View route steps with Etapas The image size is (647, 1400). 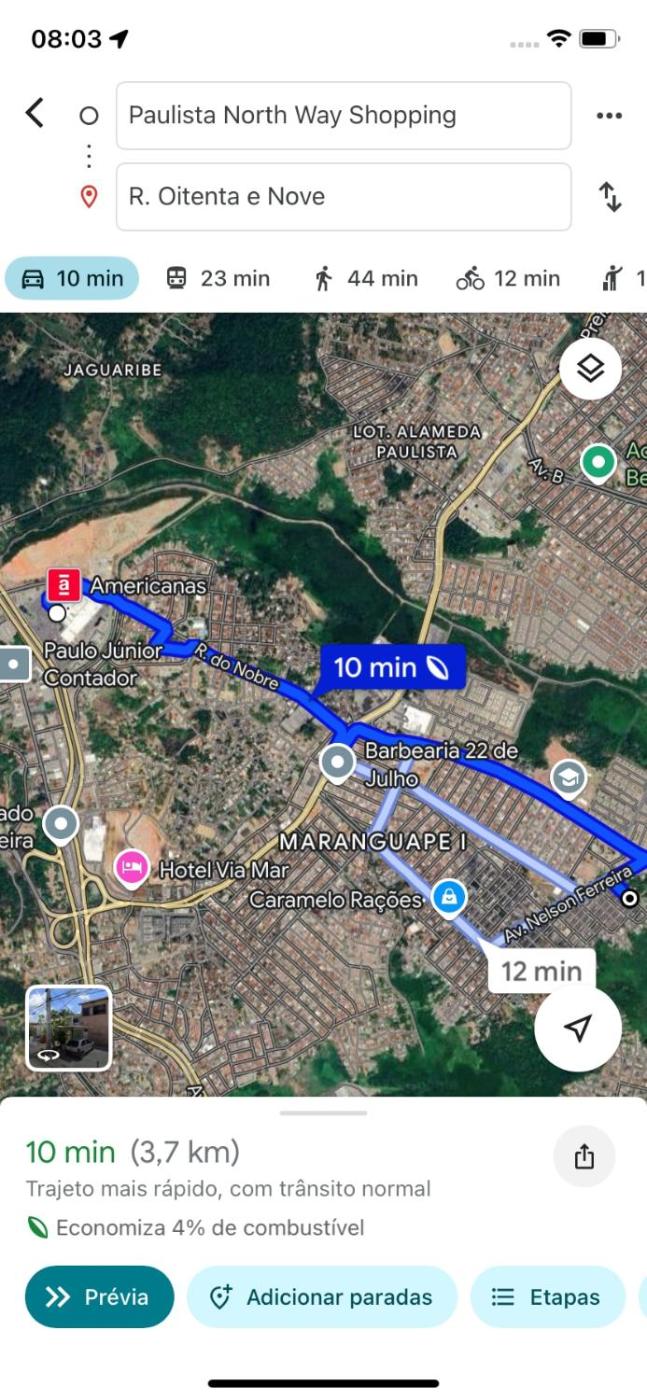point(547,1297)
